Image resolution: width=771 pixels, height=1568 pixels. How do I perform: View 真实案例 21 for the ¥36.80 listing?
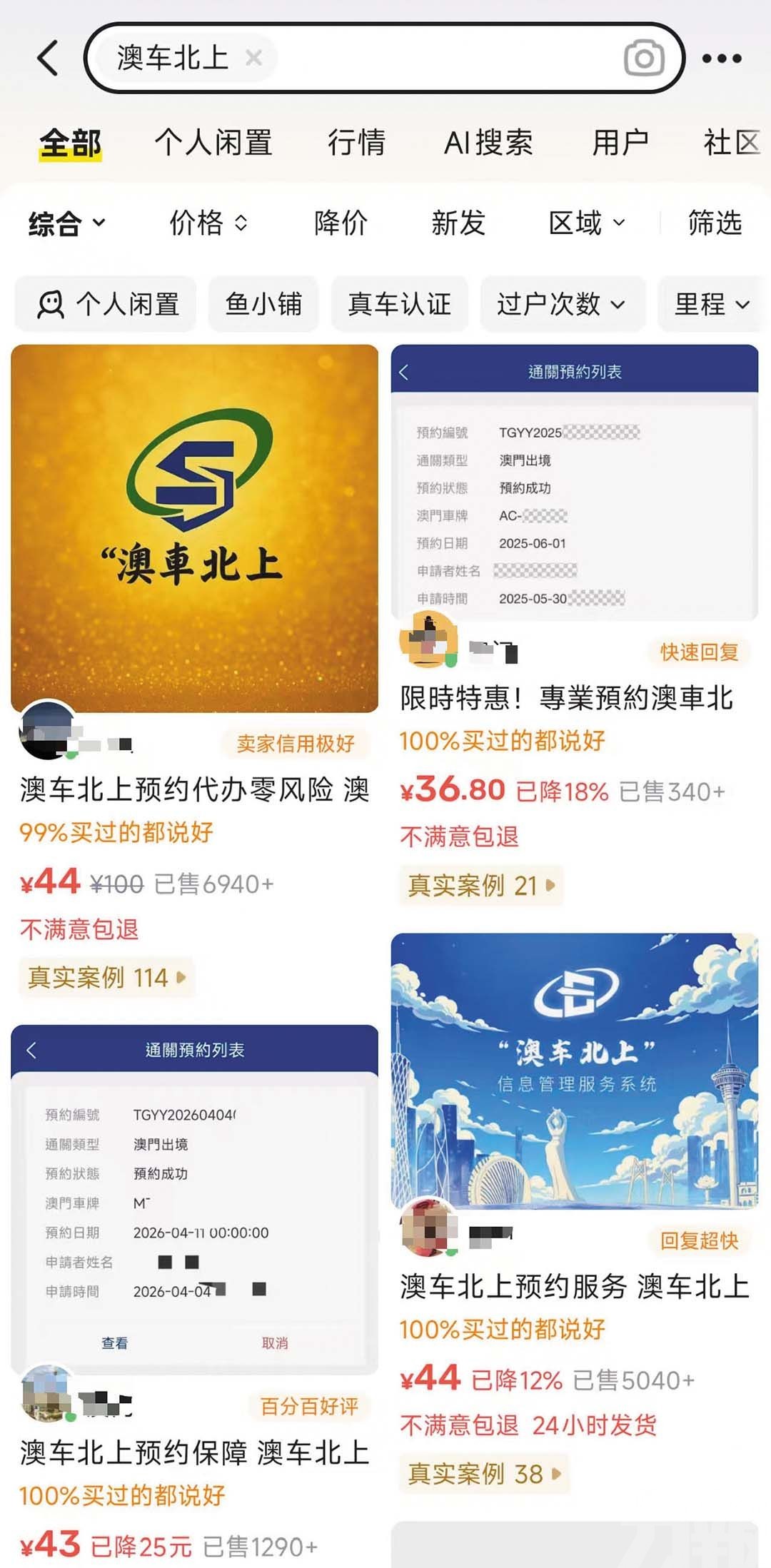(x=481, y=886)
